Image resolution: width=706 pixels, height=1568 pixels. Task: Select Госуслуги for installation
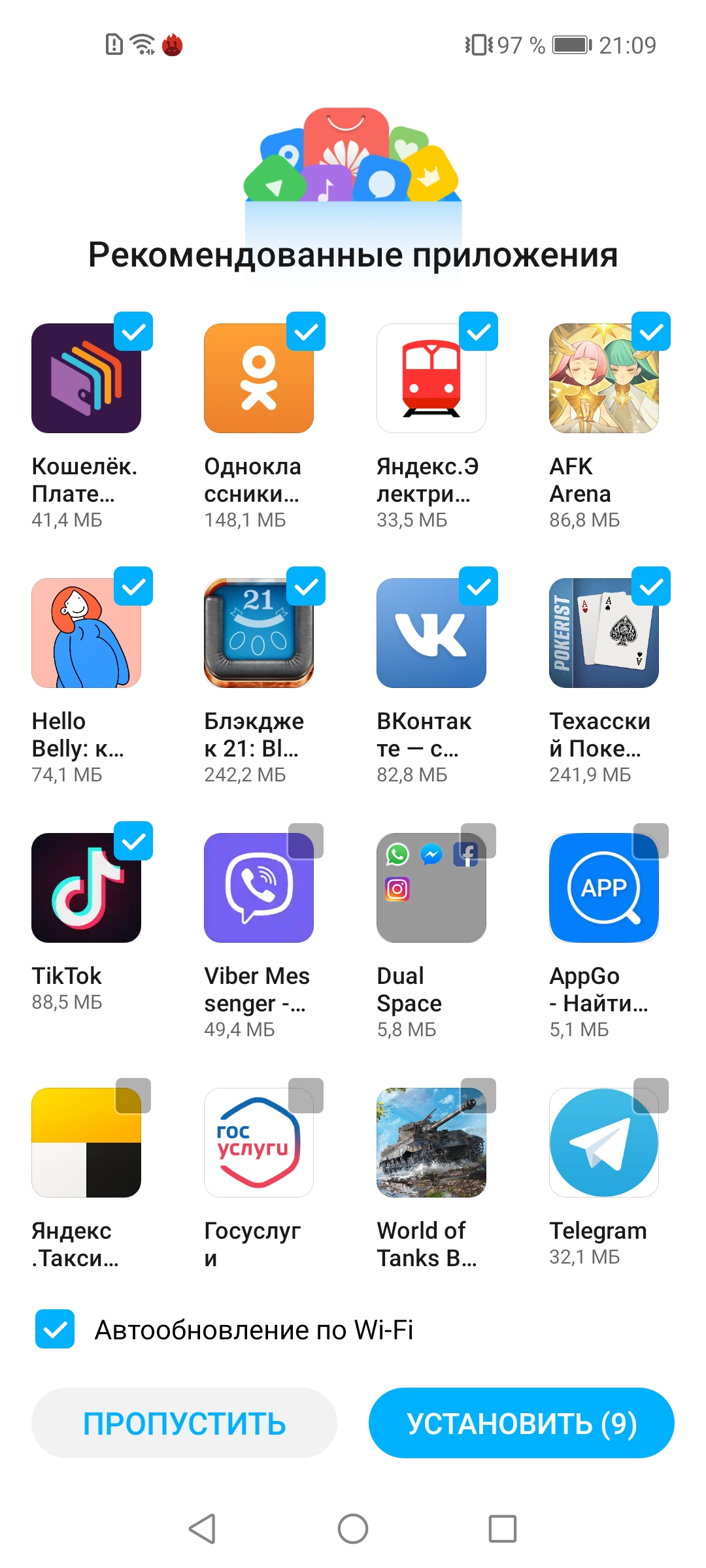coord(306,1096)
